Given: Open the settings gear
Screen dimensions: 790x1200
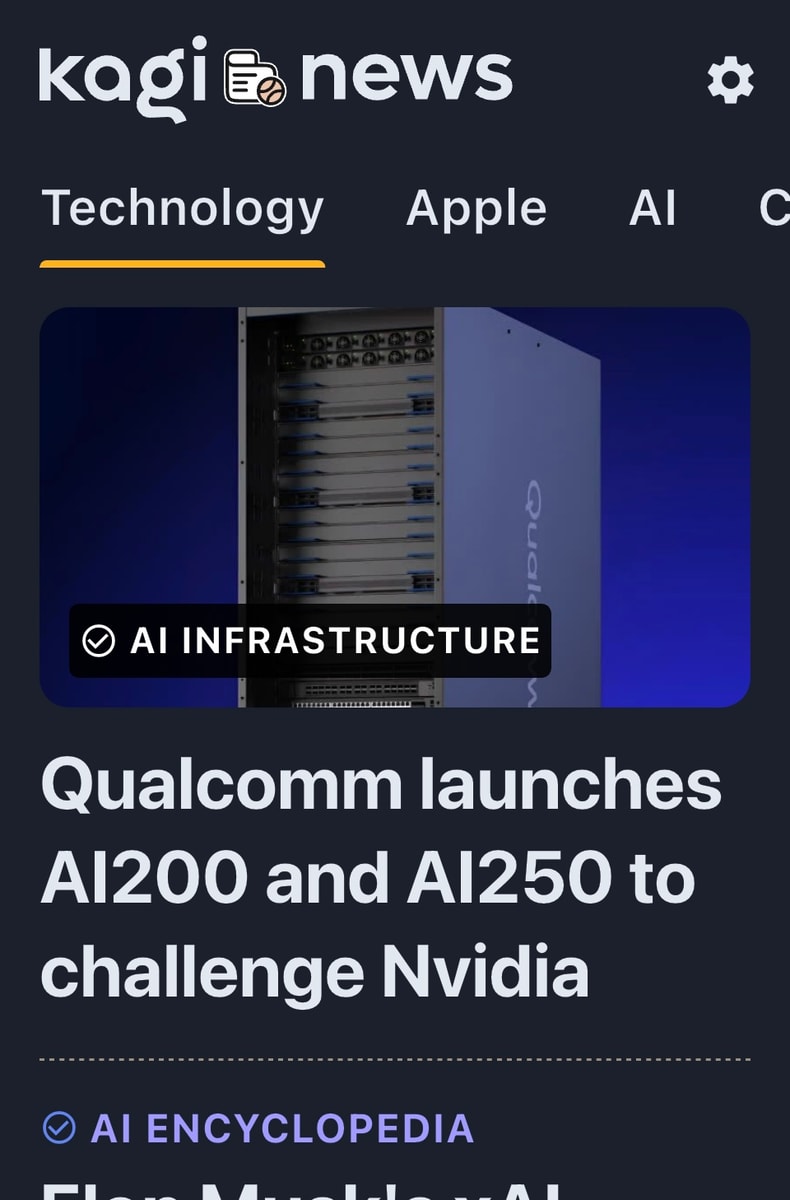Looking at the screenshot, I should click(x=730, y=80).
